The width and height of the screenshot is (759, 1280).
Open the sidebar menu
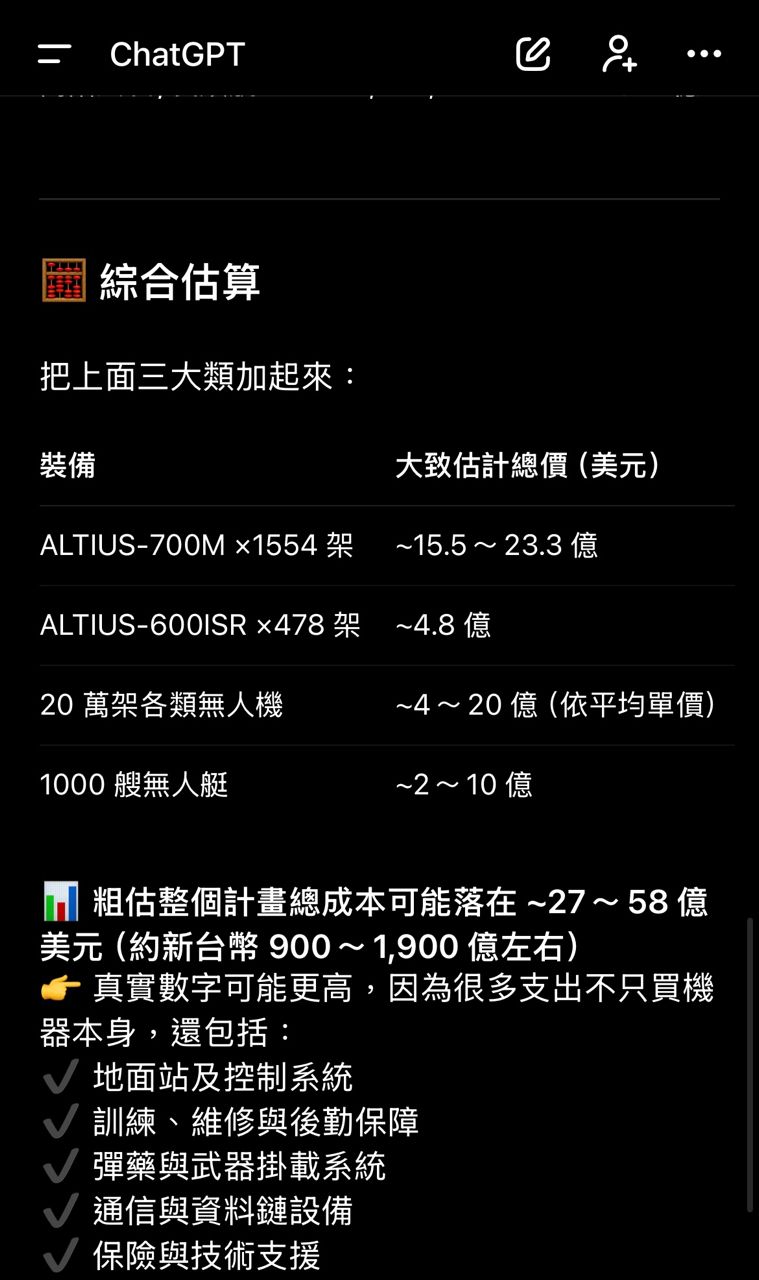pyautogui.click(x=54, y=54)
